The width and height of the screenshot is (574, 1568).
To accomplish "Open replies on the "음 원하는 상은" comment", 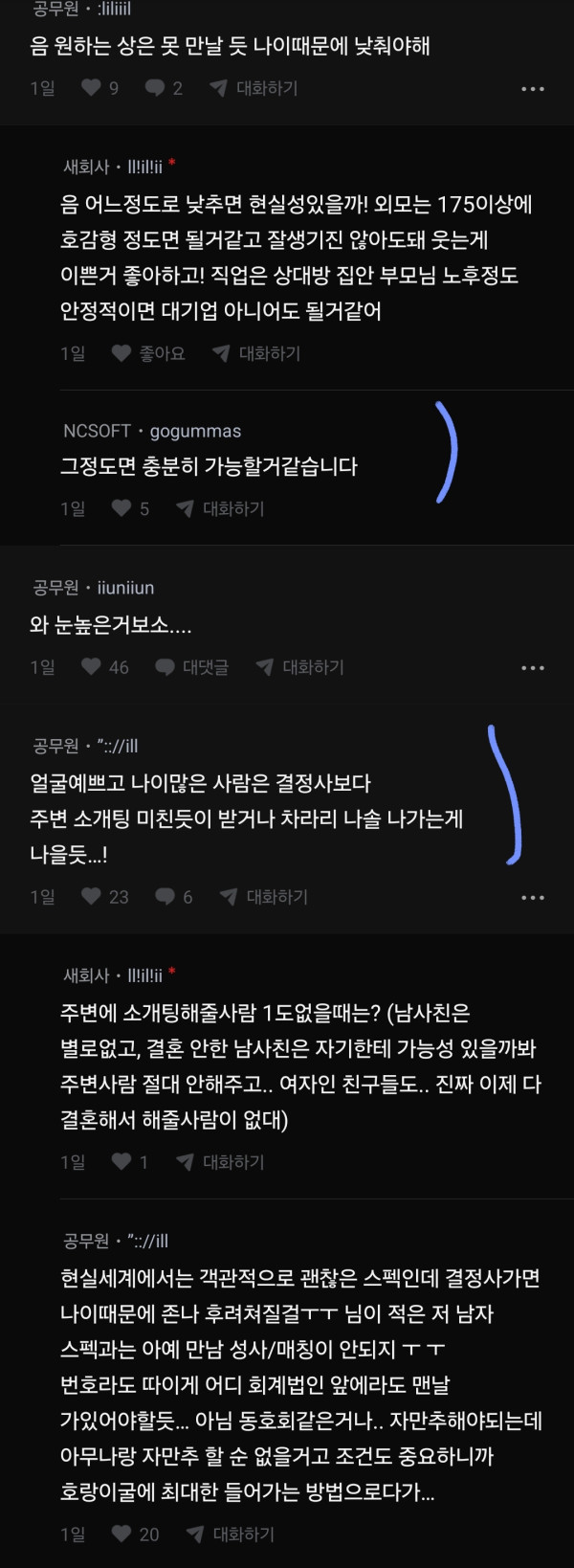I will (x=155, y=88).
